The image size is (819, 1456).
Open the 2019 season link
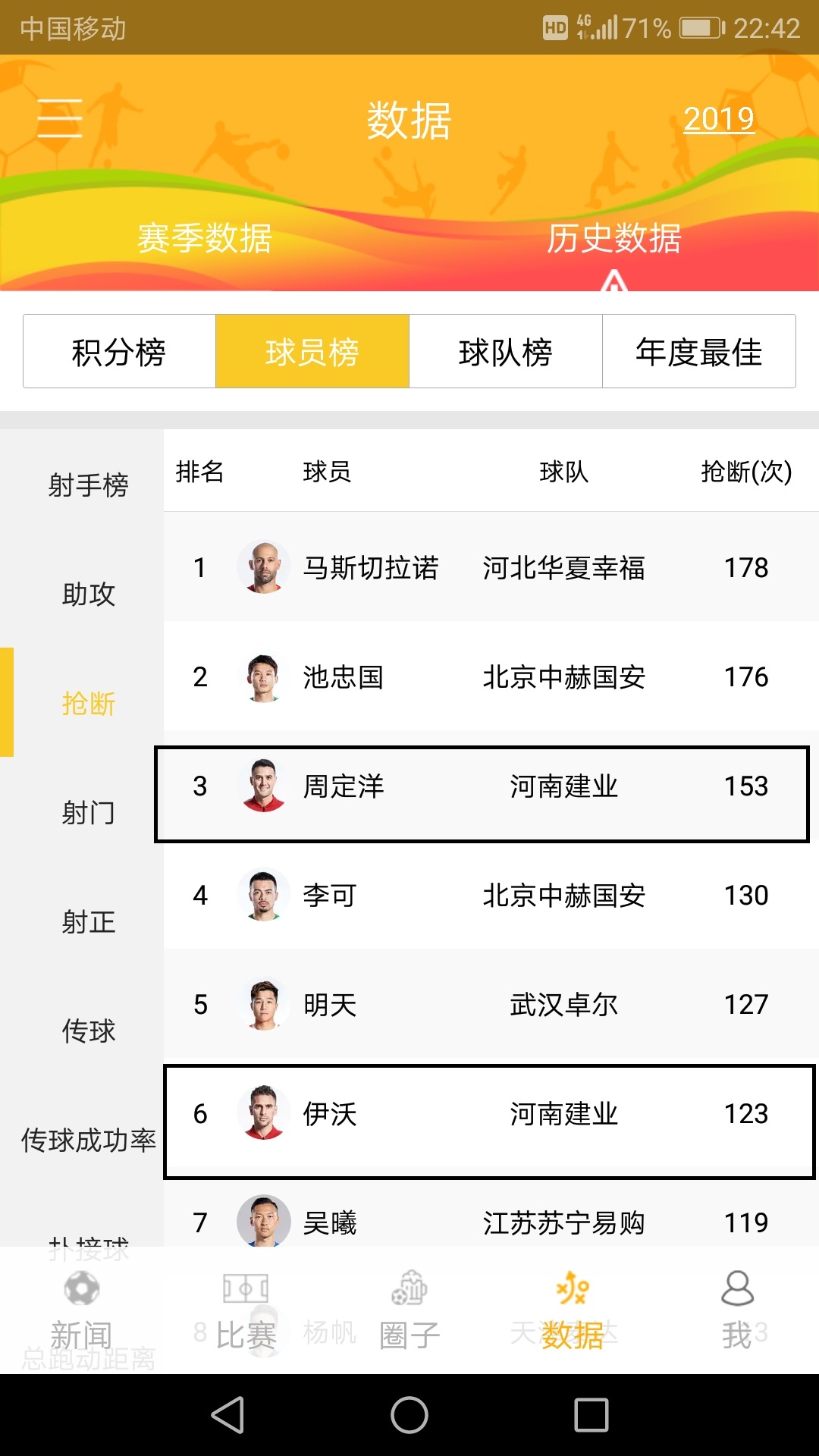click(719, 119)
